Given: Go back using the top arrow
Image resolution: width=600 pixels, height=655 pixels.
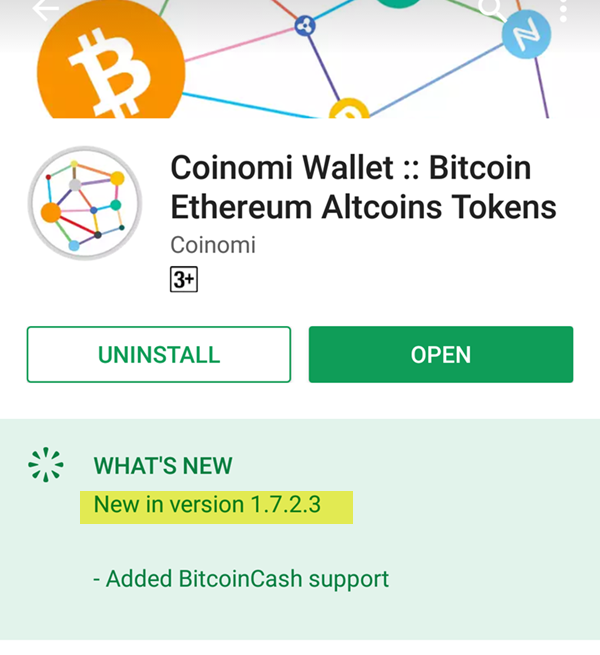Looking at the screenshot, I should 45,9.
